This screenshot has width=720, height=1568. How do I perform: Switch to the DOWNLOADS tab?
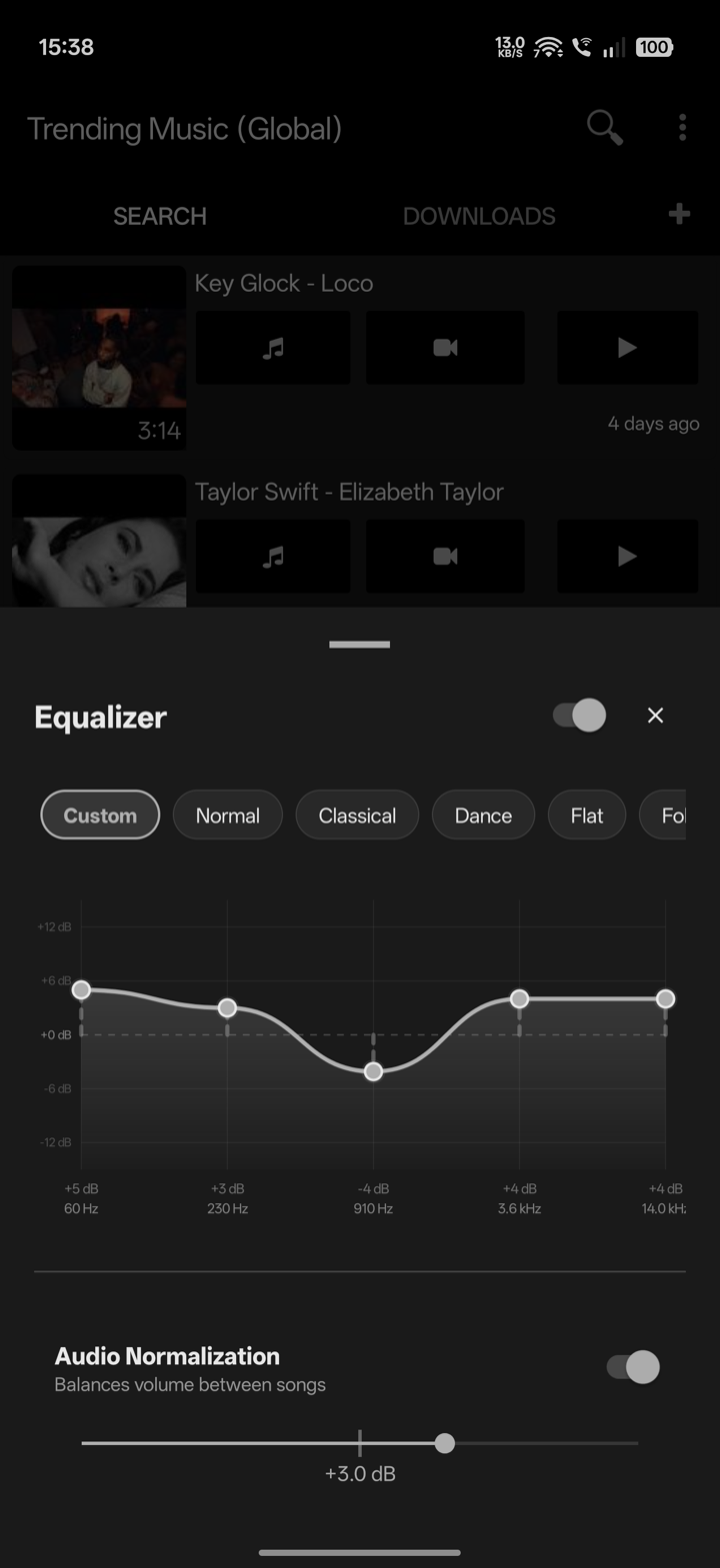[479, 215]
